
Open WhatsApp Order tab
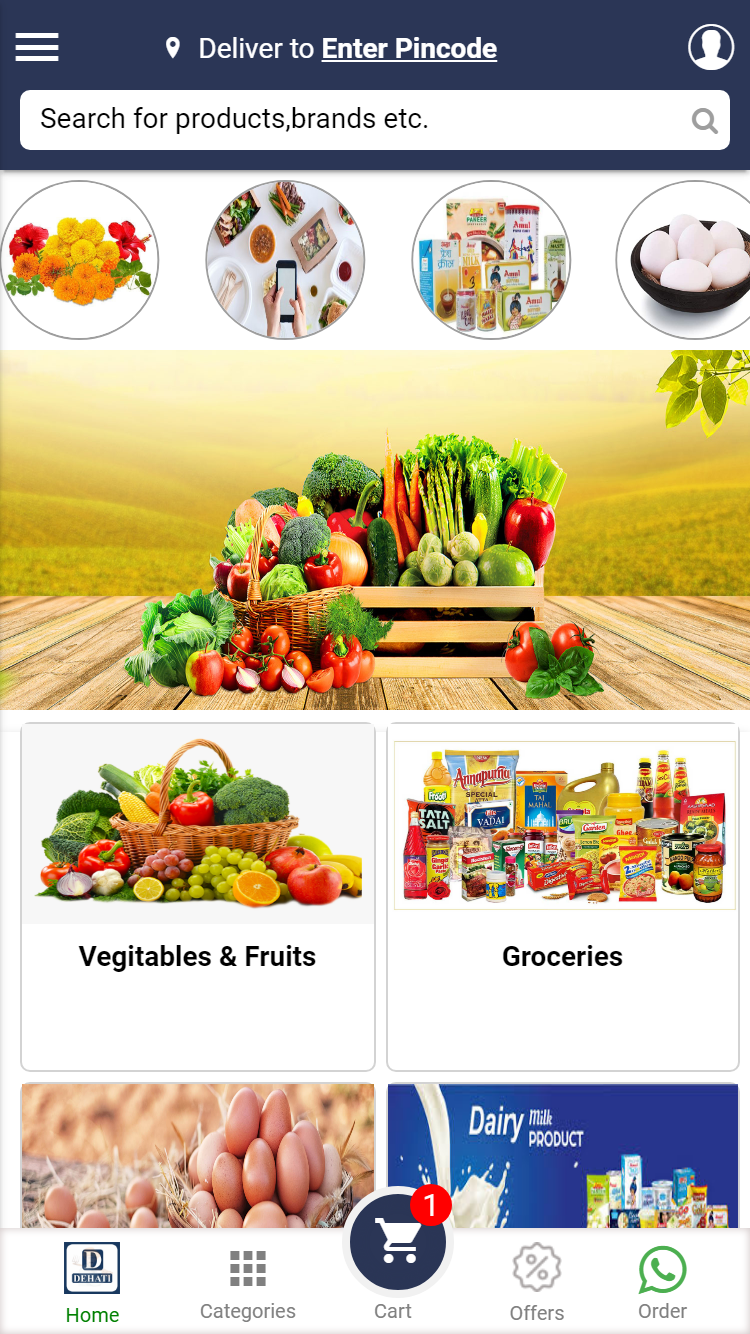point(662,1283)
